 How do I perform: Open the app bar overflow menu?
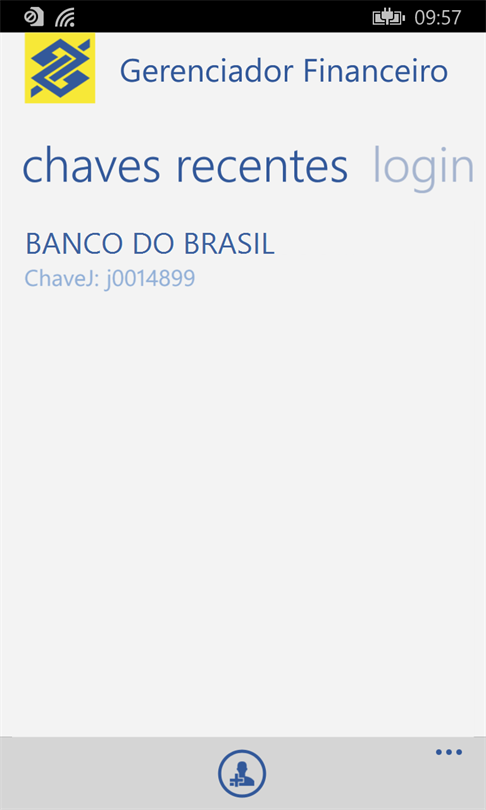click(449, 752)
